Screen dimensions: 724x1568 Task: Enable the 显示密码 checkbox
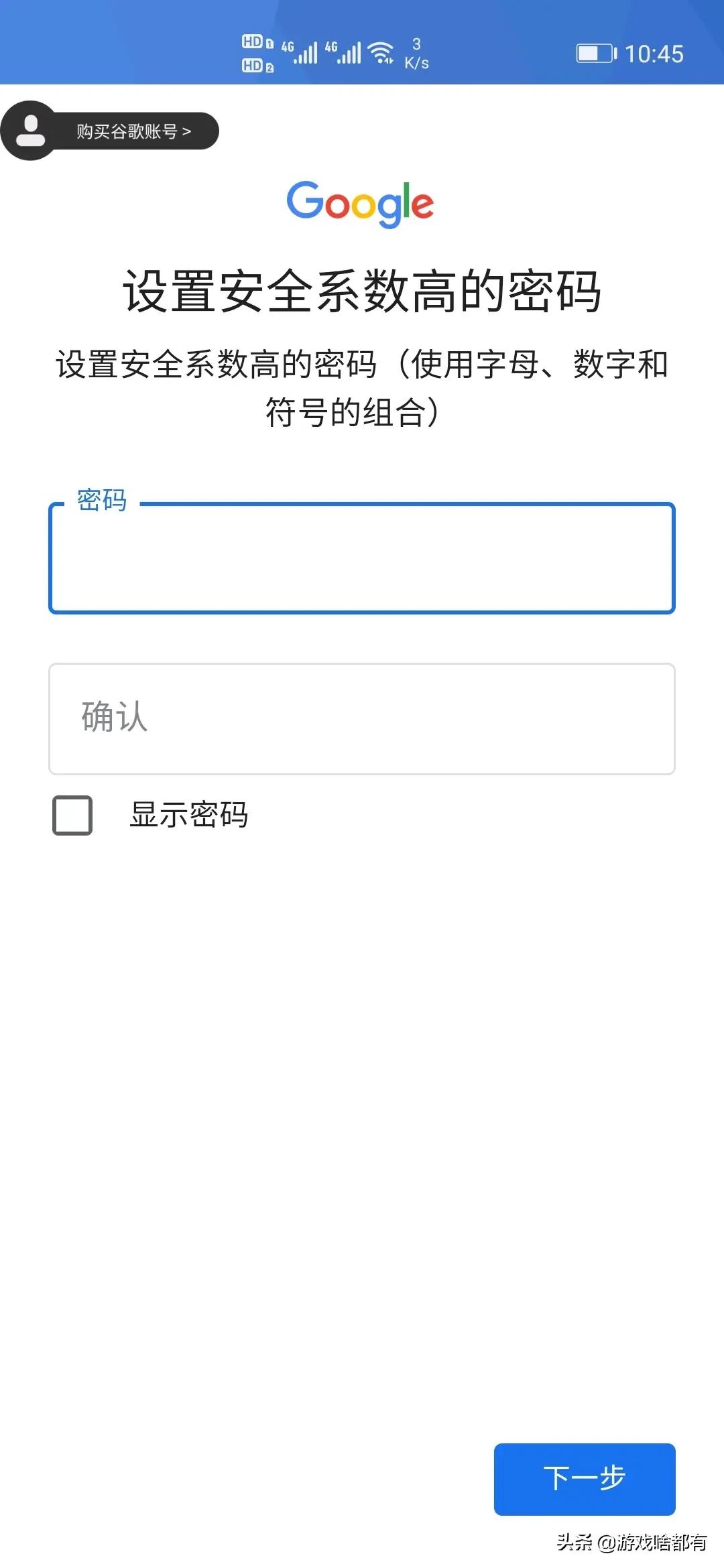click(x=72, y=816)
